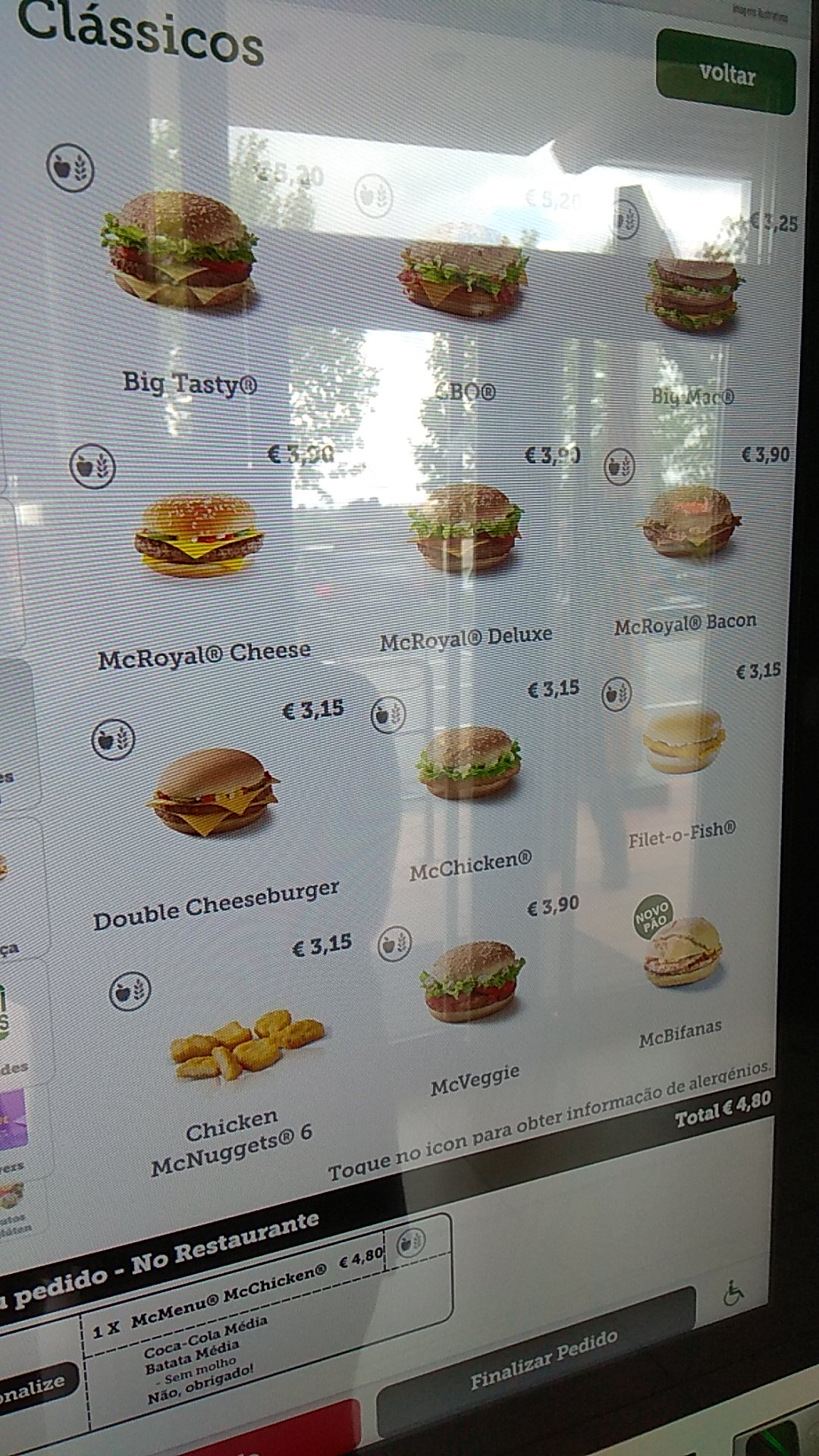The image size is (819, 1456).
Task: Select the Big Tasty burger
Action: click(180, 250)
